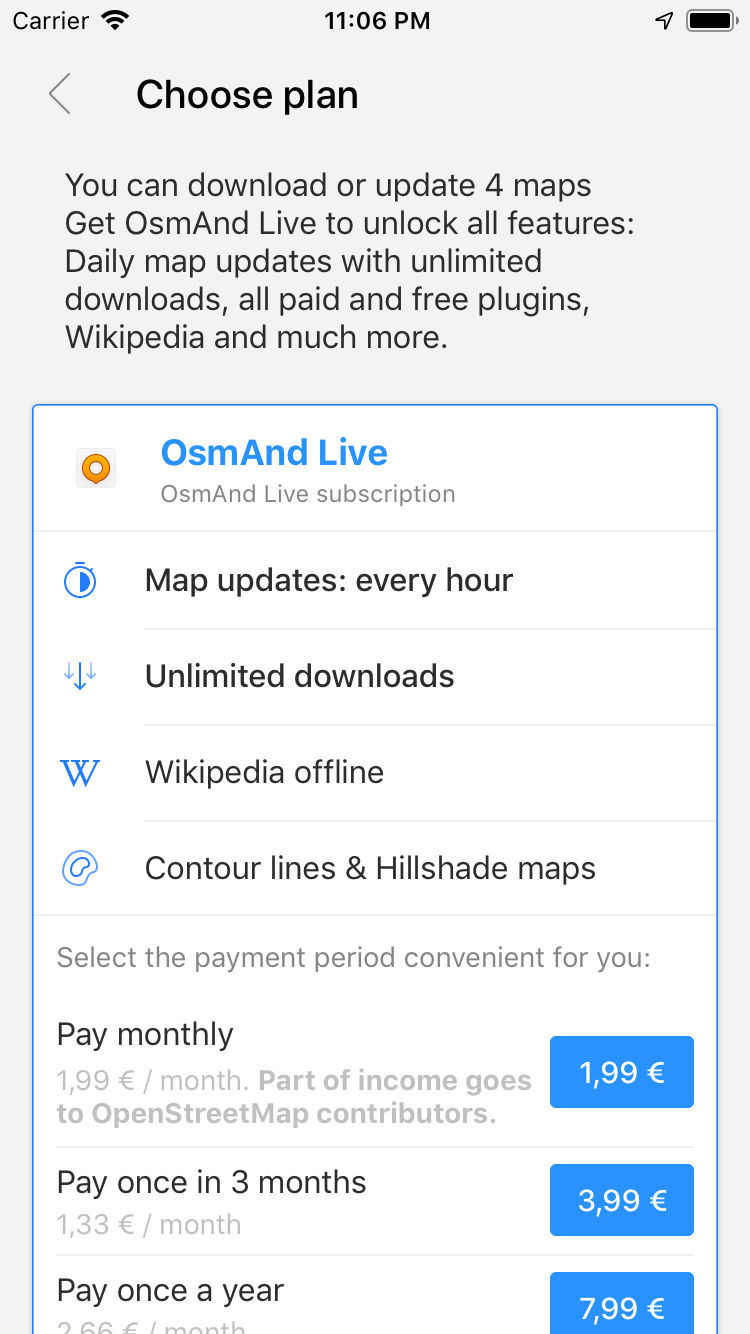Buy the 7,99 € yearly plan
Image resolution: width=750 pixels, height=1334 pixels.
621,1305
